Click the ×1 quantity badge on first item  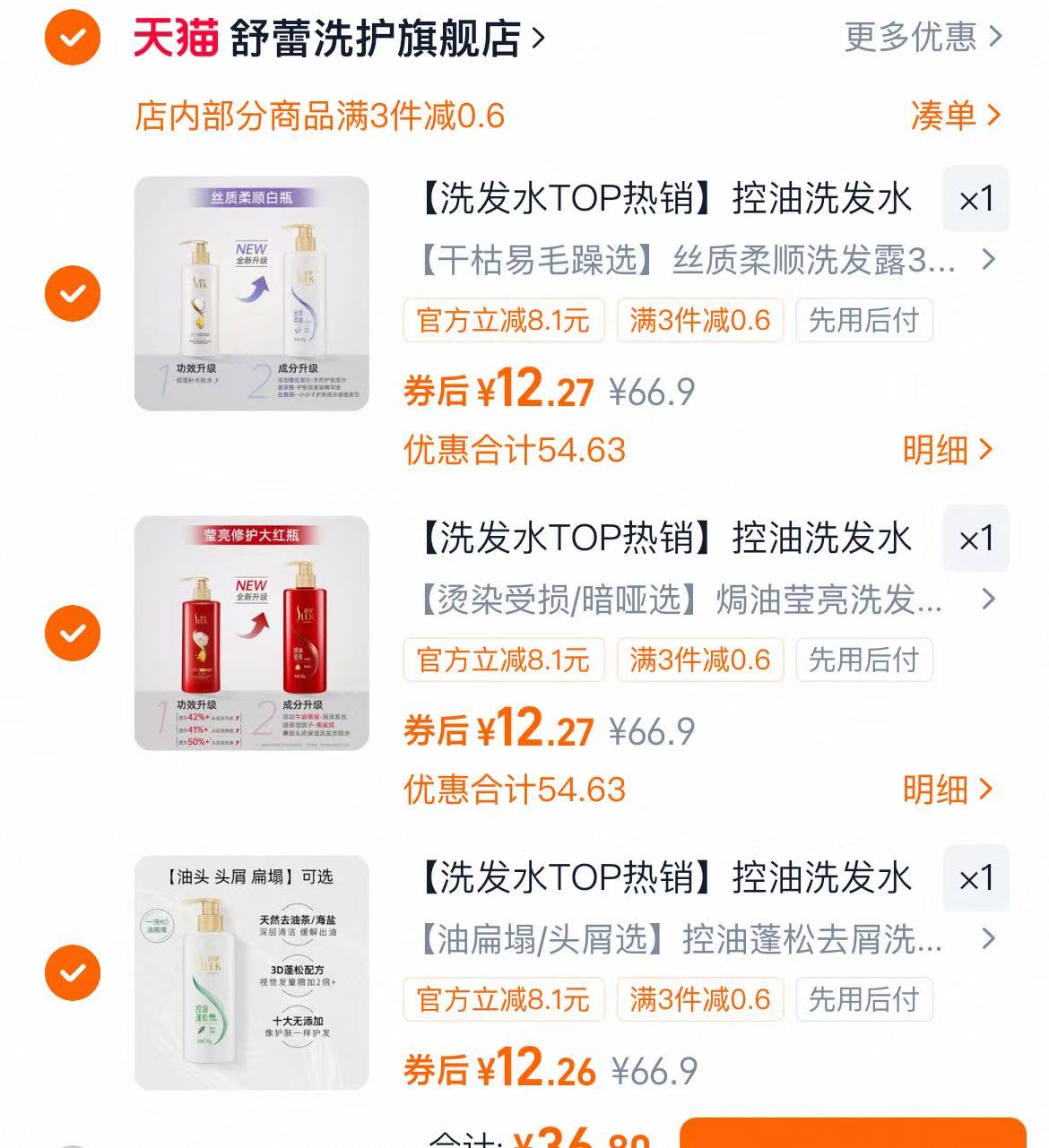click(976, 199)
